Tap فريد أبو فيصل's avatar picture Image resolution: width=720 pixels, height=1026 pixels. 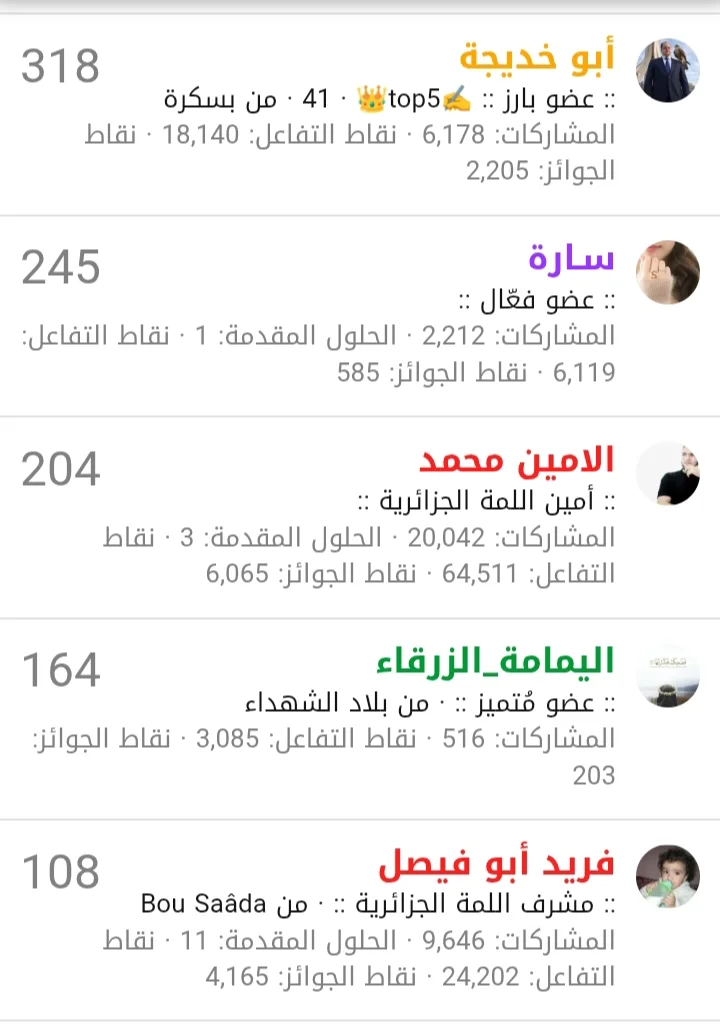[667, 876]
